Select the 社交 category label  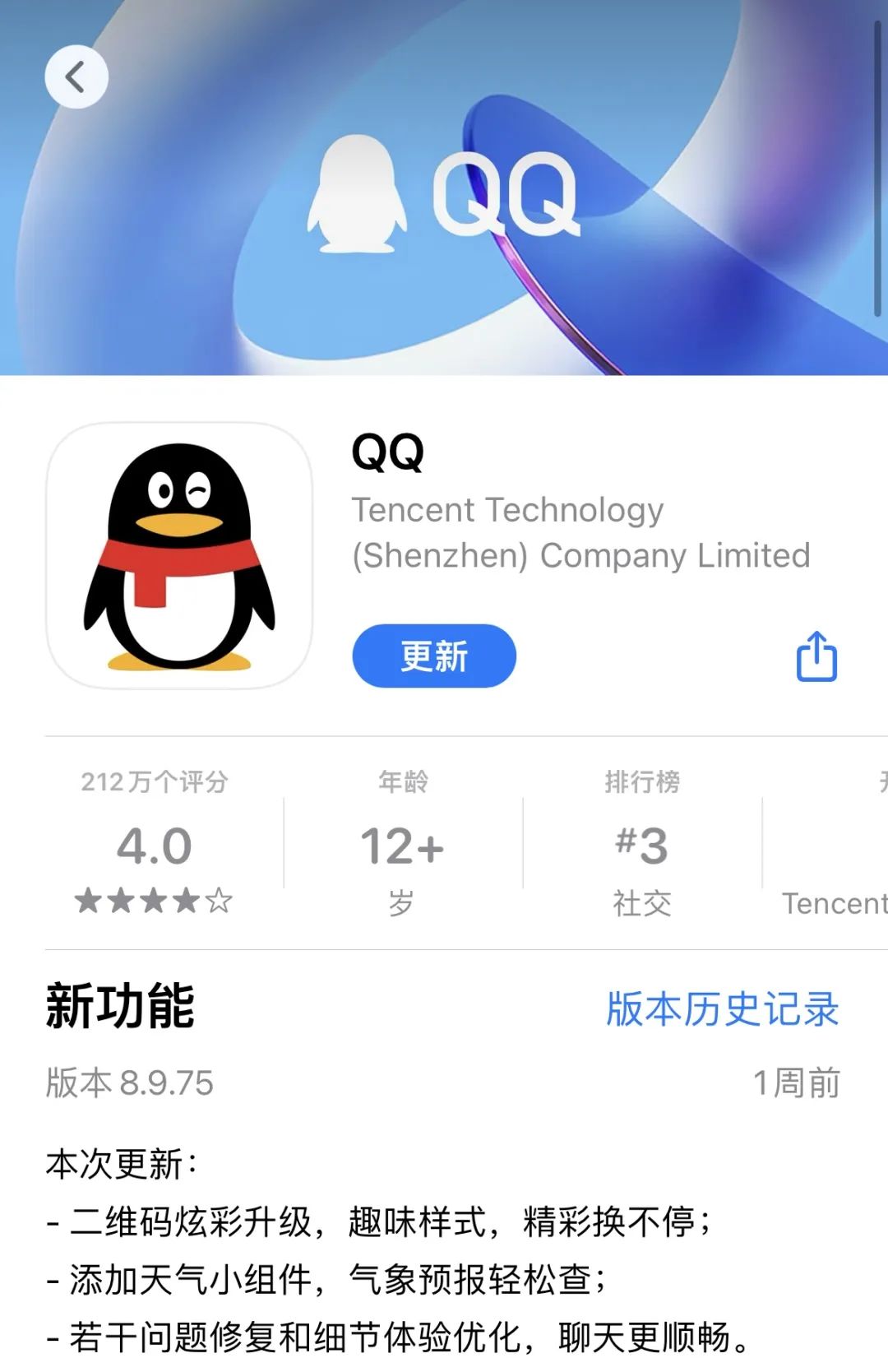coord(643,903)
